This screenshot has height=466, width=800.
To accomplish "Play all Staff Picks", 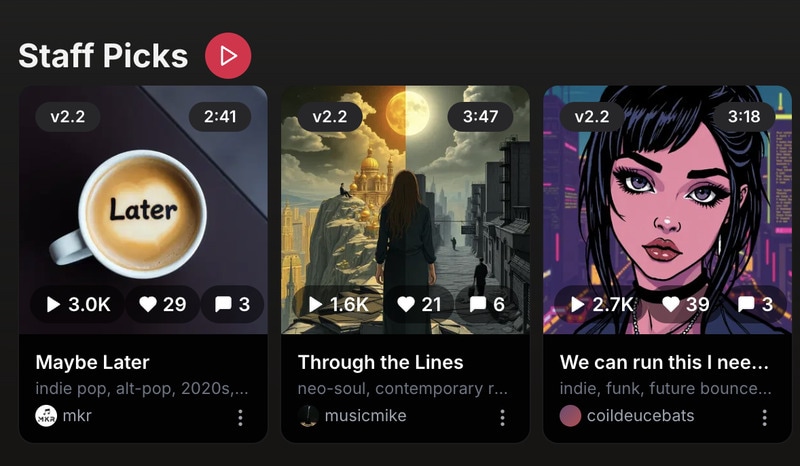I will [x=228, y=56].
